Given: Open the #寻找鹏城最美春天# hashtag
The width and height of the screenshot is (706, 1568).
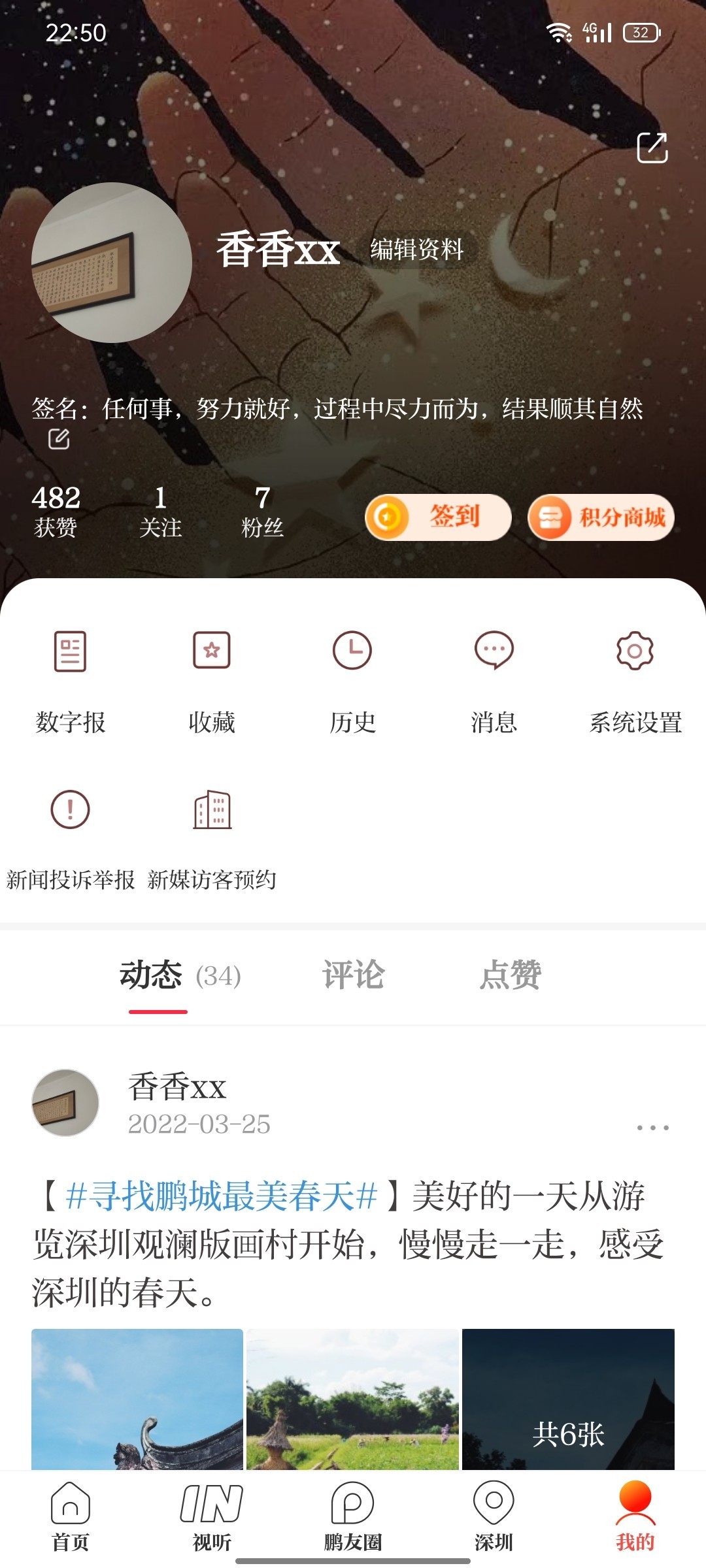Looking at the screenshot, I should point(222,1196).
